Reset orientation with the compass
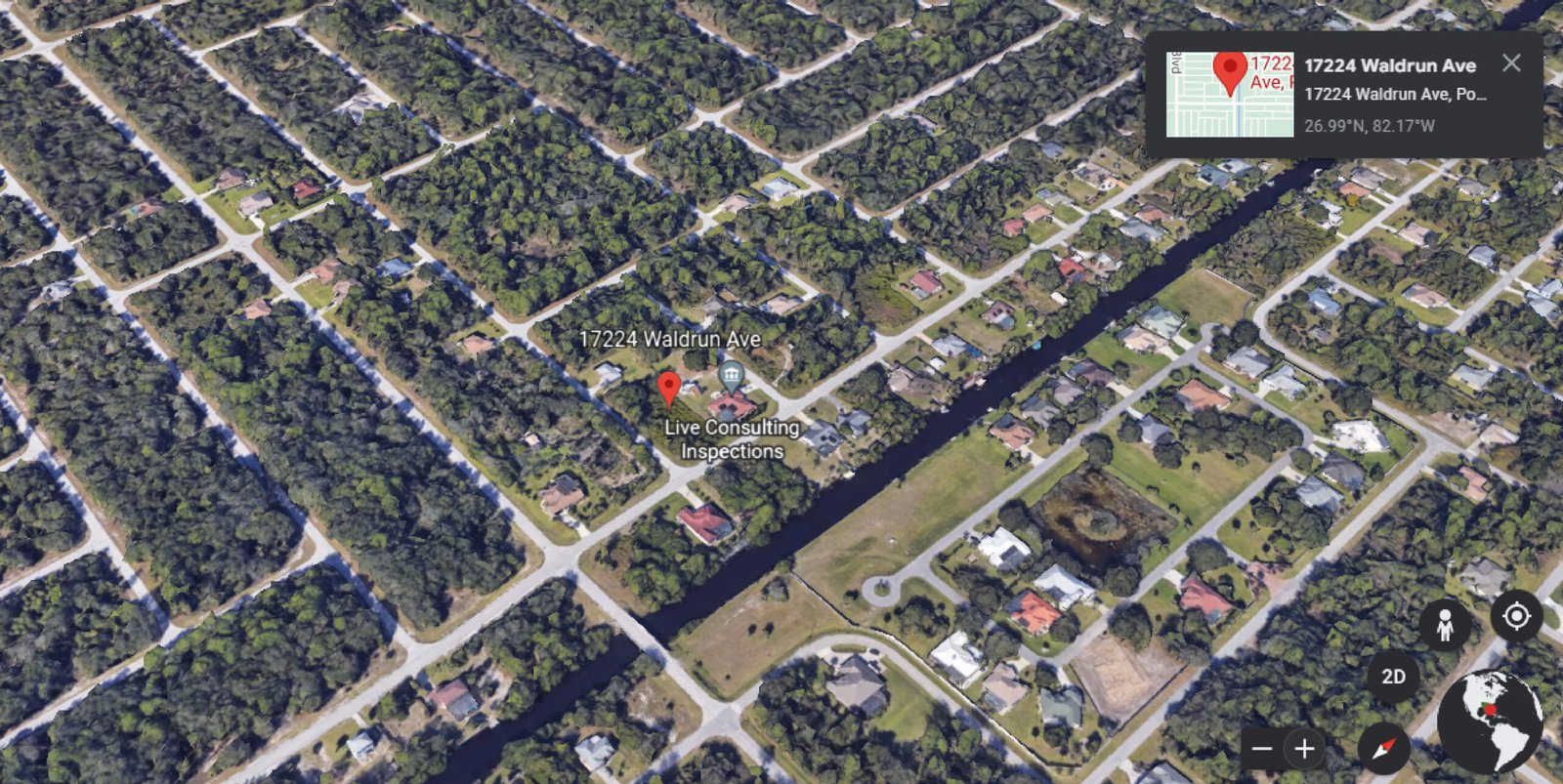This screenshot has width=1563, height=784. pyautogui.click(x=1383, y=749)
